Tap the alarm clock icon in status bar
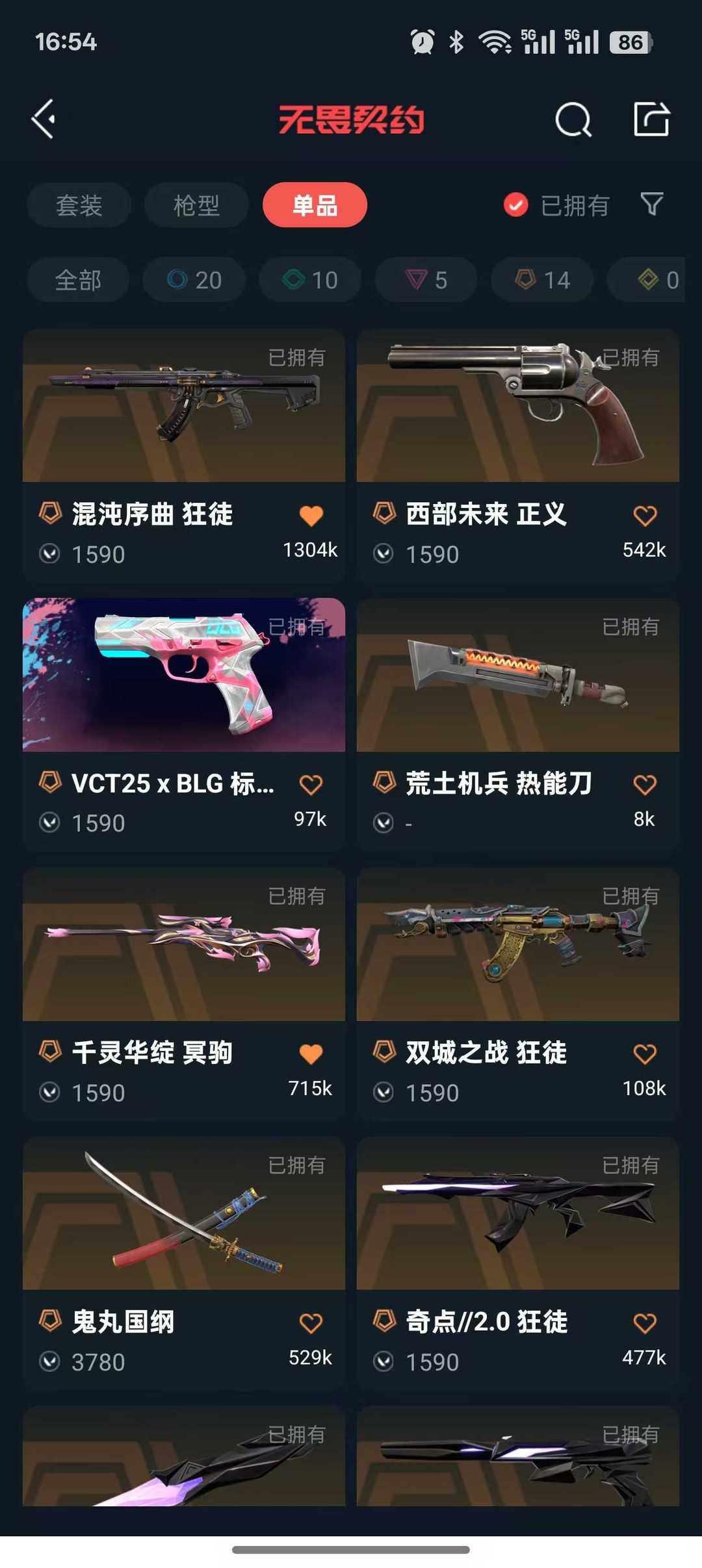Viewport: 702px width, 1568px height. tap(421, 40)
